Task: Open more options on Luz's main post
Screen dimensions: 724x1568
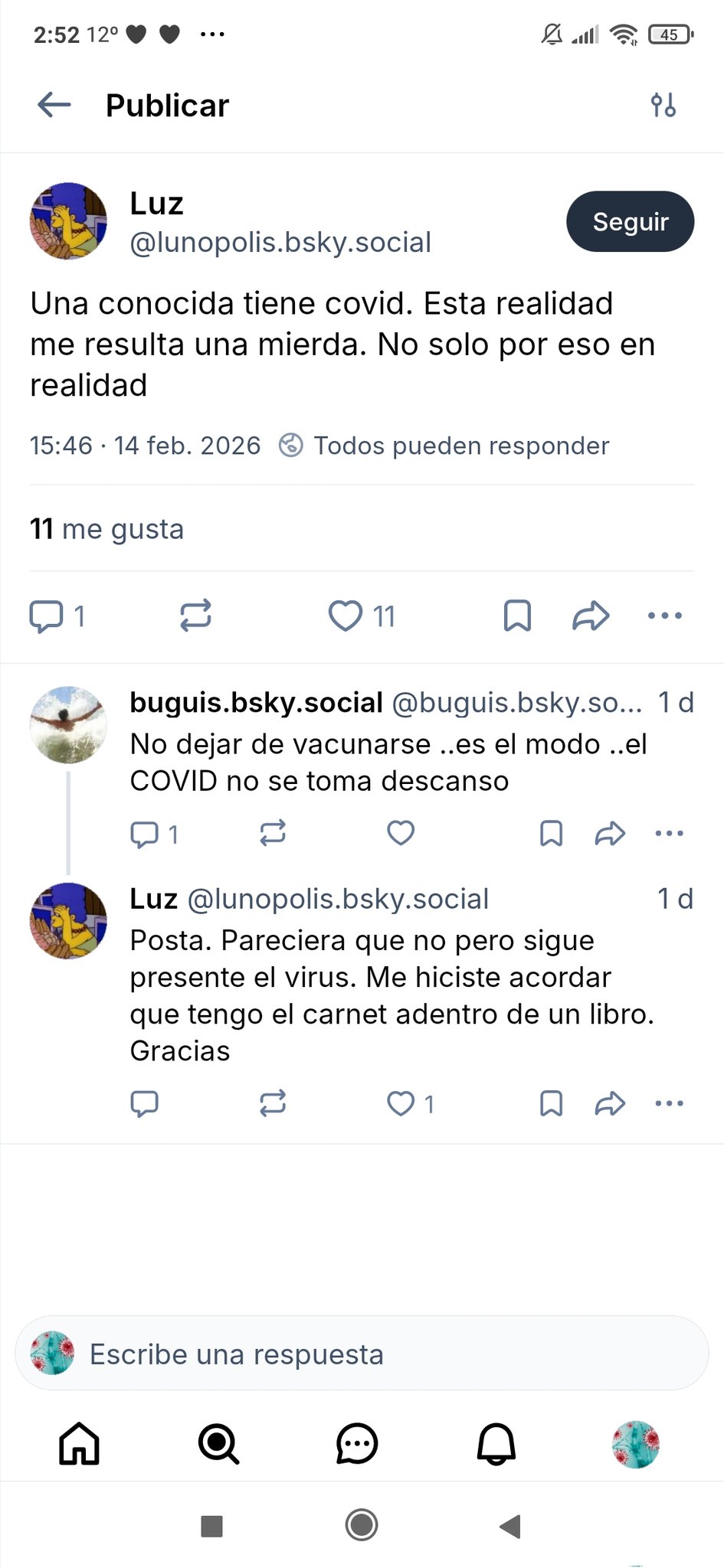Action: pyautogui.click(x=664, y=616)
